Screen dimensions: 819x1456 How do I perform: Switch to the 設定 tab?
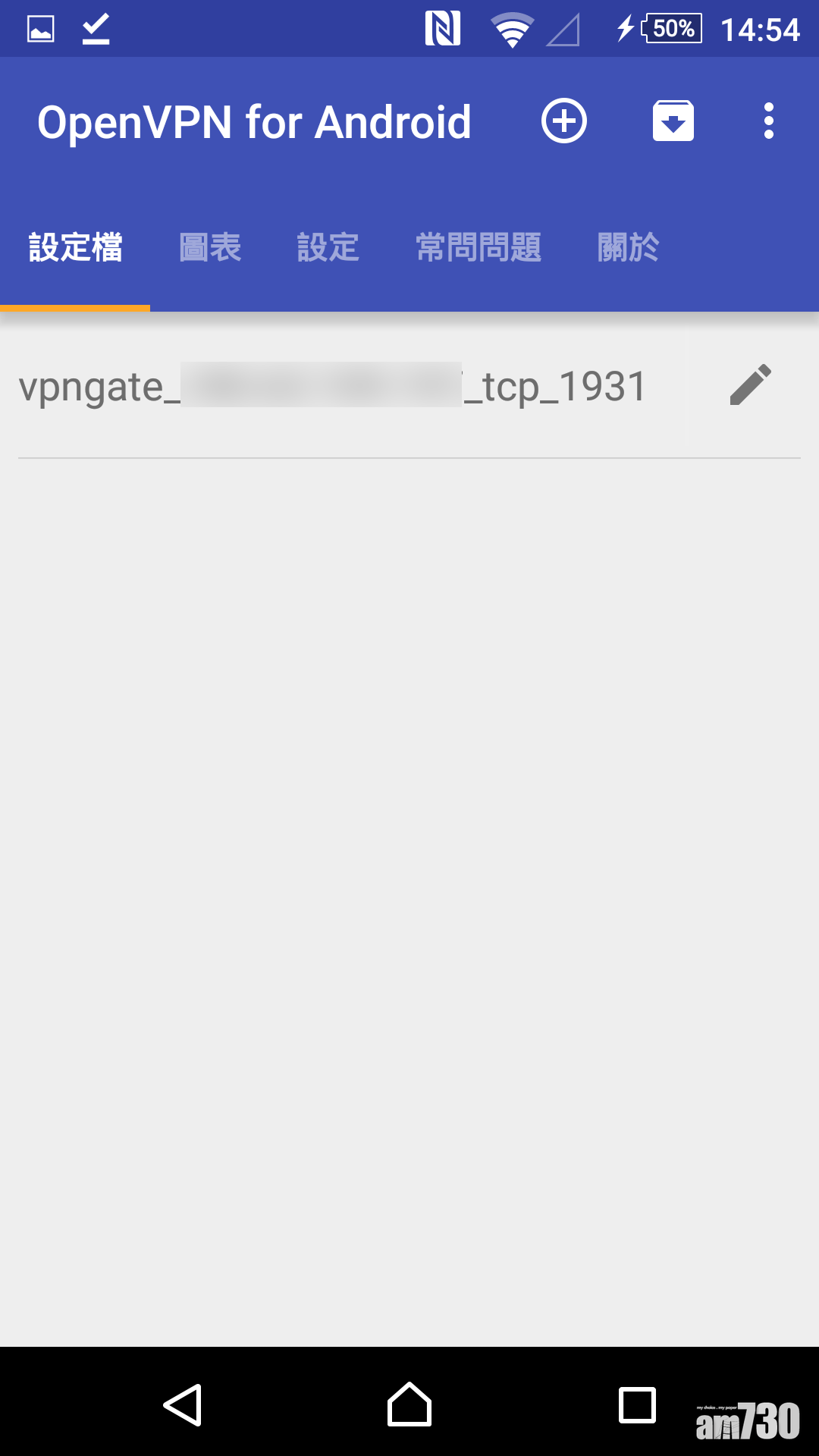328,248
